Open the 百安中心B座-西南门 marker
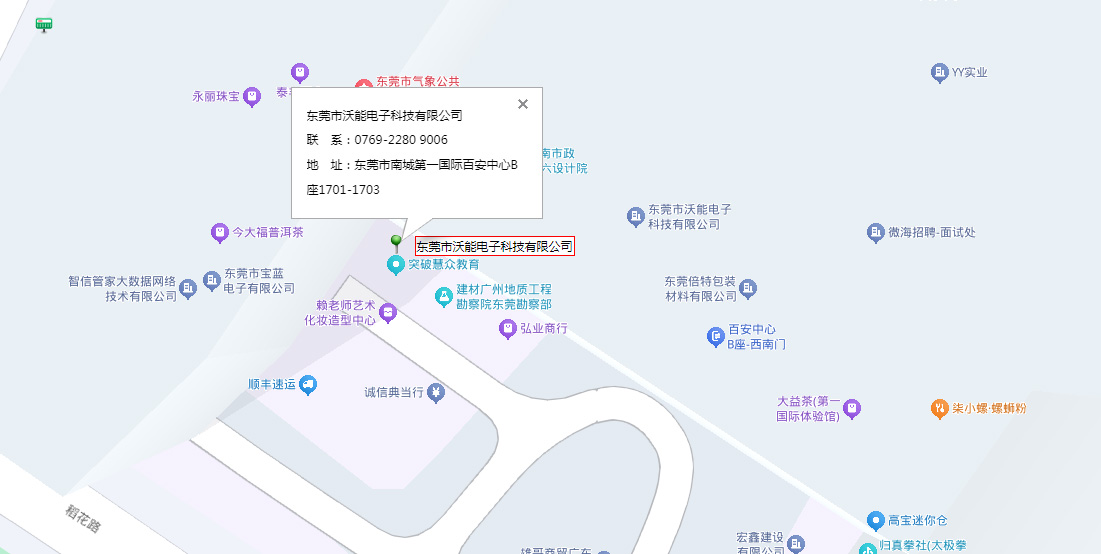Viewport: 1101px width, 554px height. (715, 337)
